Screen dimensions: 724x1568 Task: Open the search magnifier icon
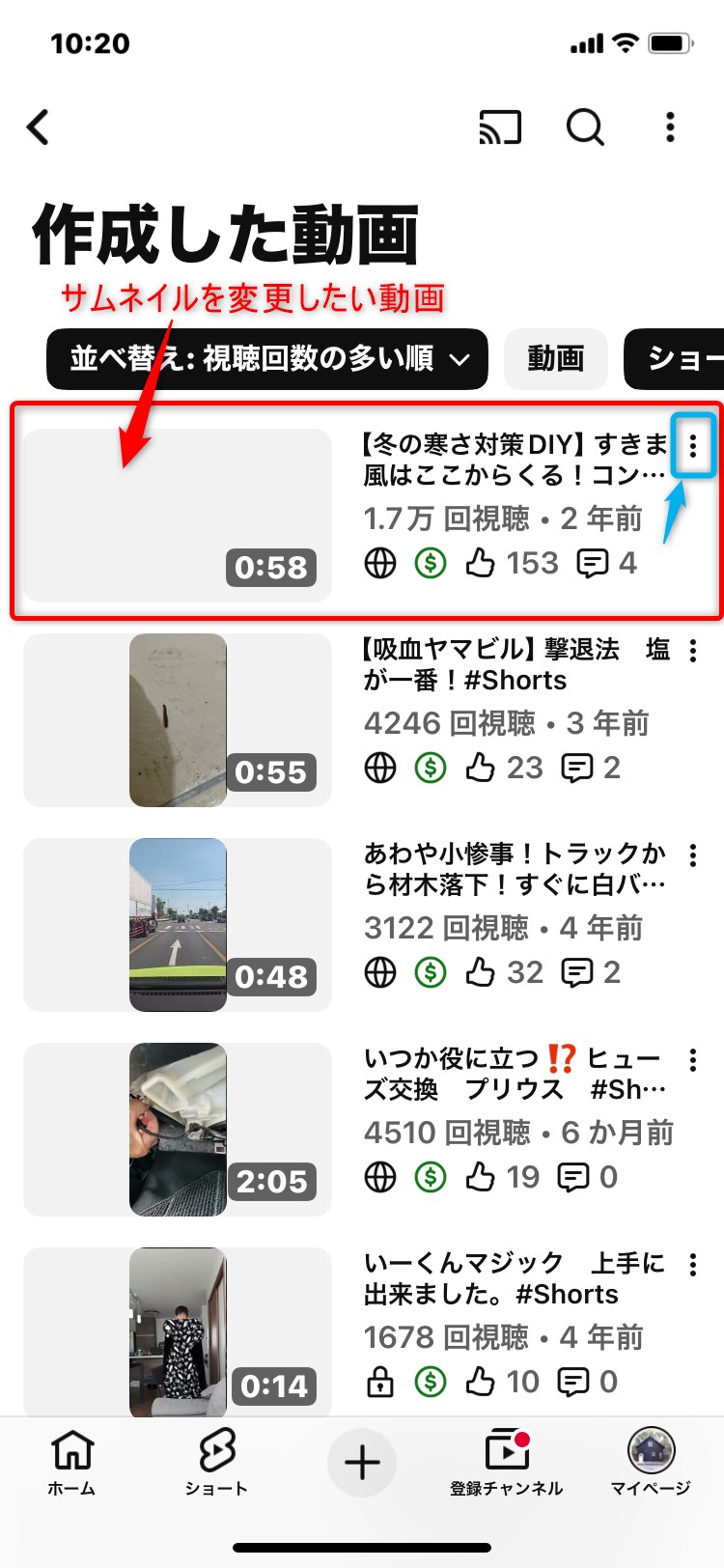tap(585, 126)
